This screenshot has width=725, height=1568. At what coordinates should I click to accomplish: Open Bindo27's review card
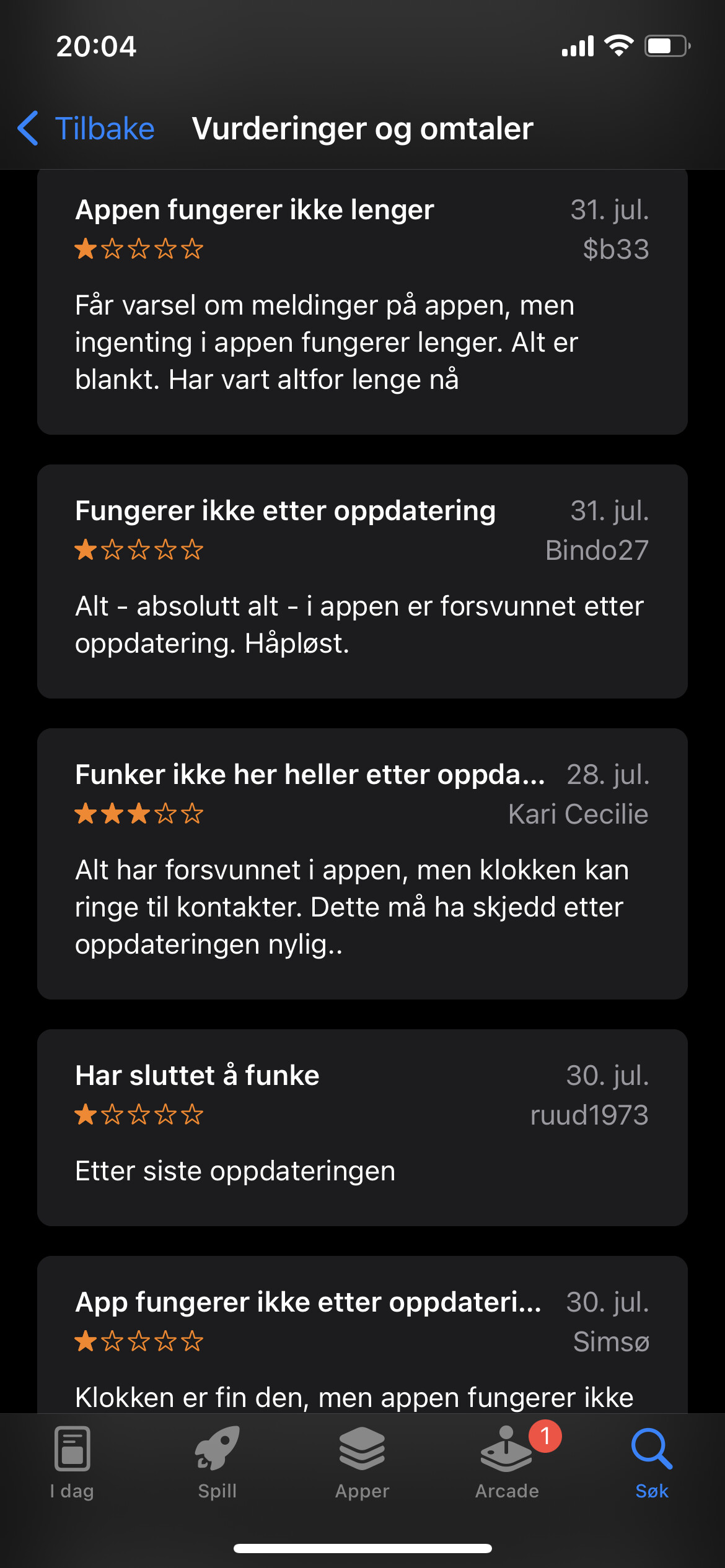(362, 581)
